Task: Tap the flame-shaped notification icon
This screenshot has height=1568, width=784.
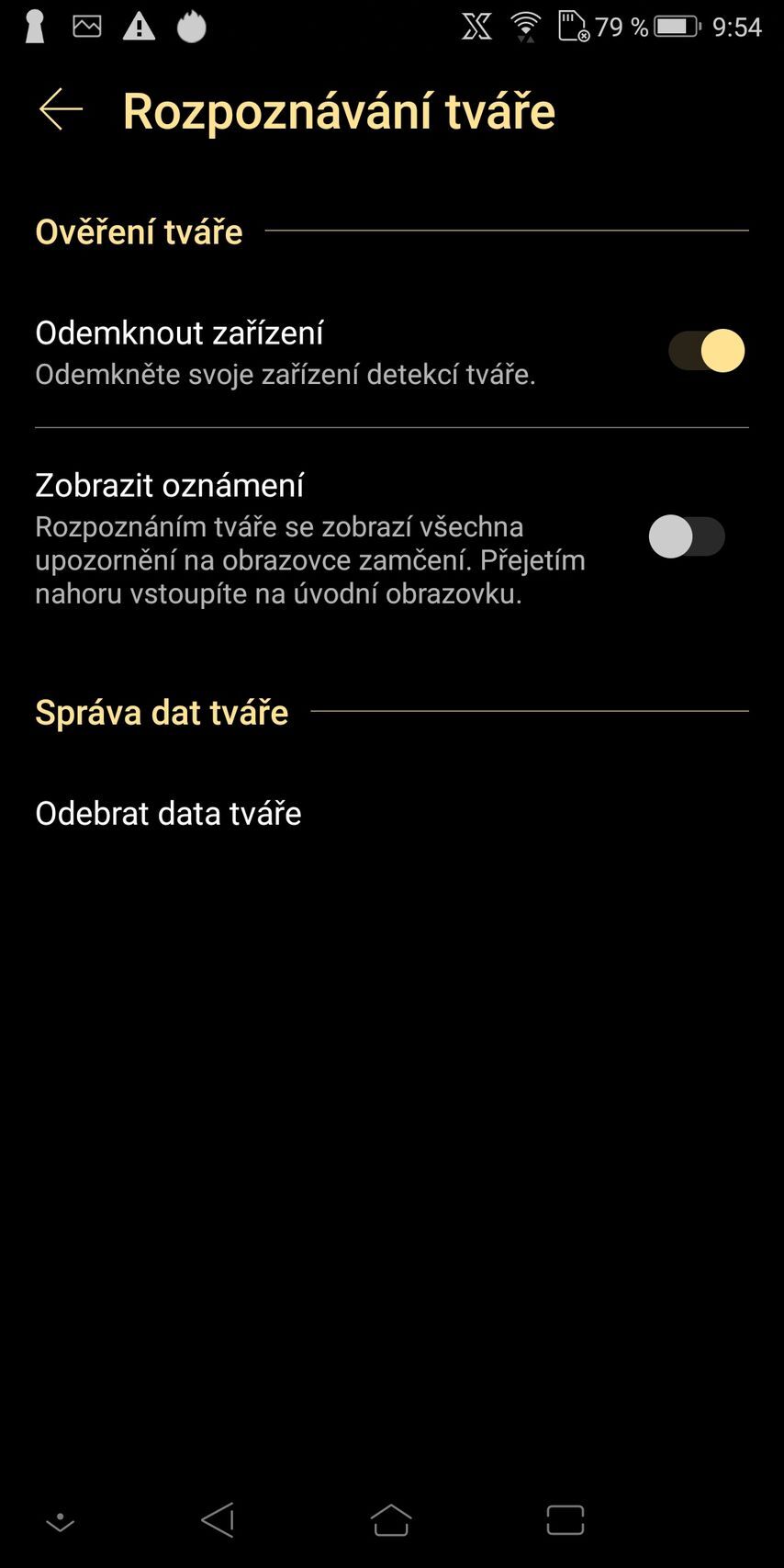Action: [192, 27]
